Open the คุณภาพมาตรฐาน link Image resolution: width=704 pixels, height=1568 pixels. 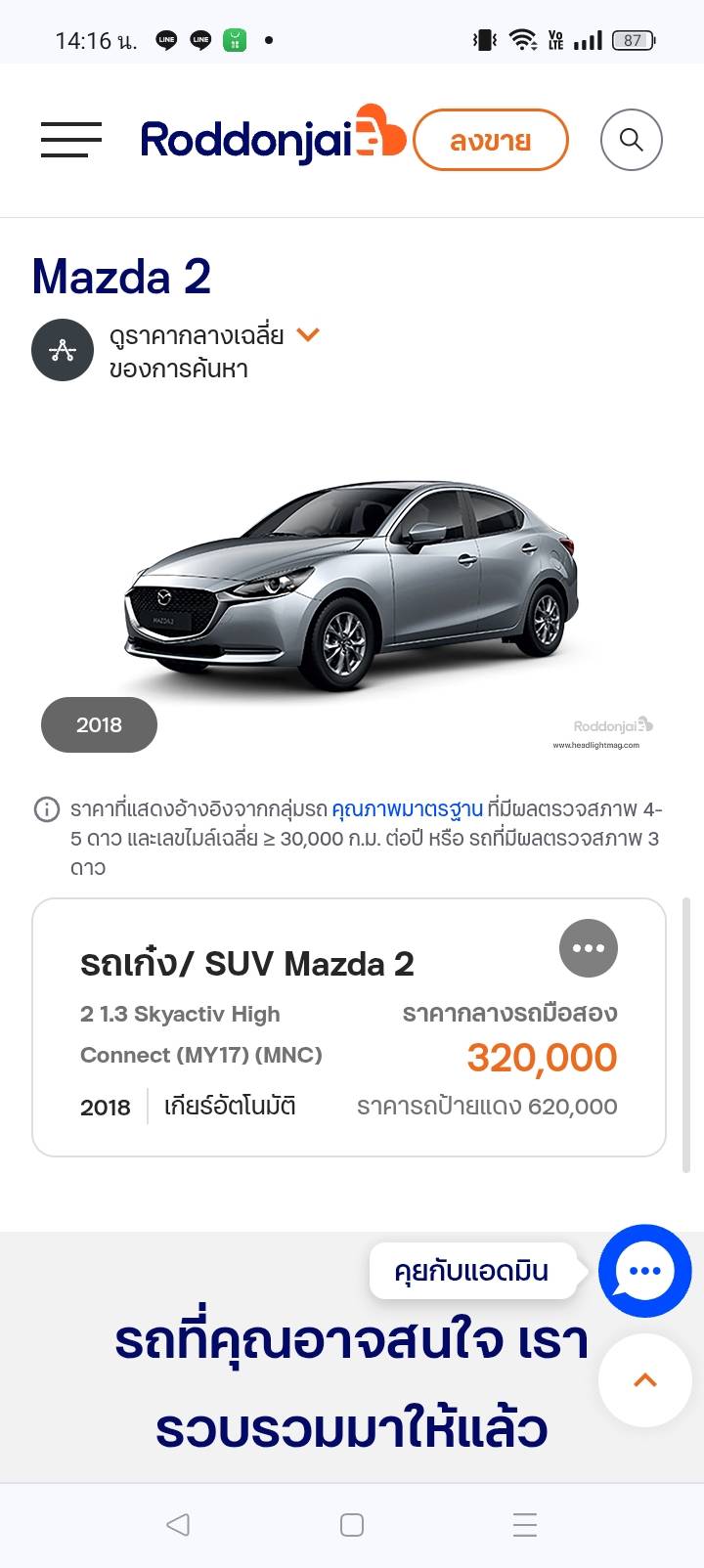coord(407,809)
